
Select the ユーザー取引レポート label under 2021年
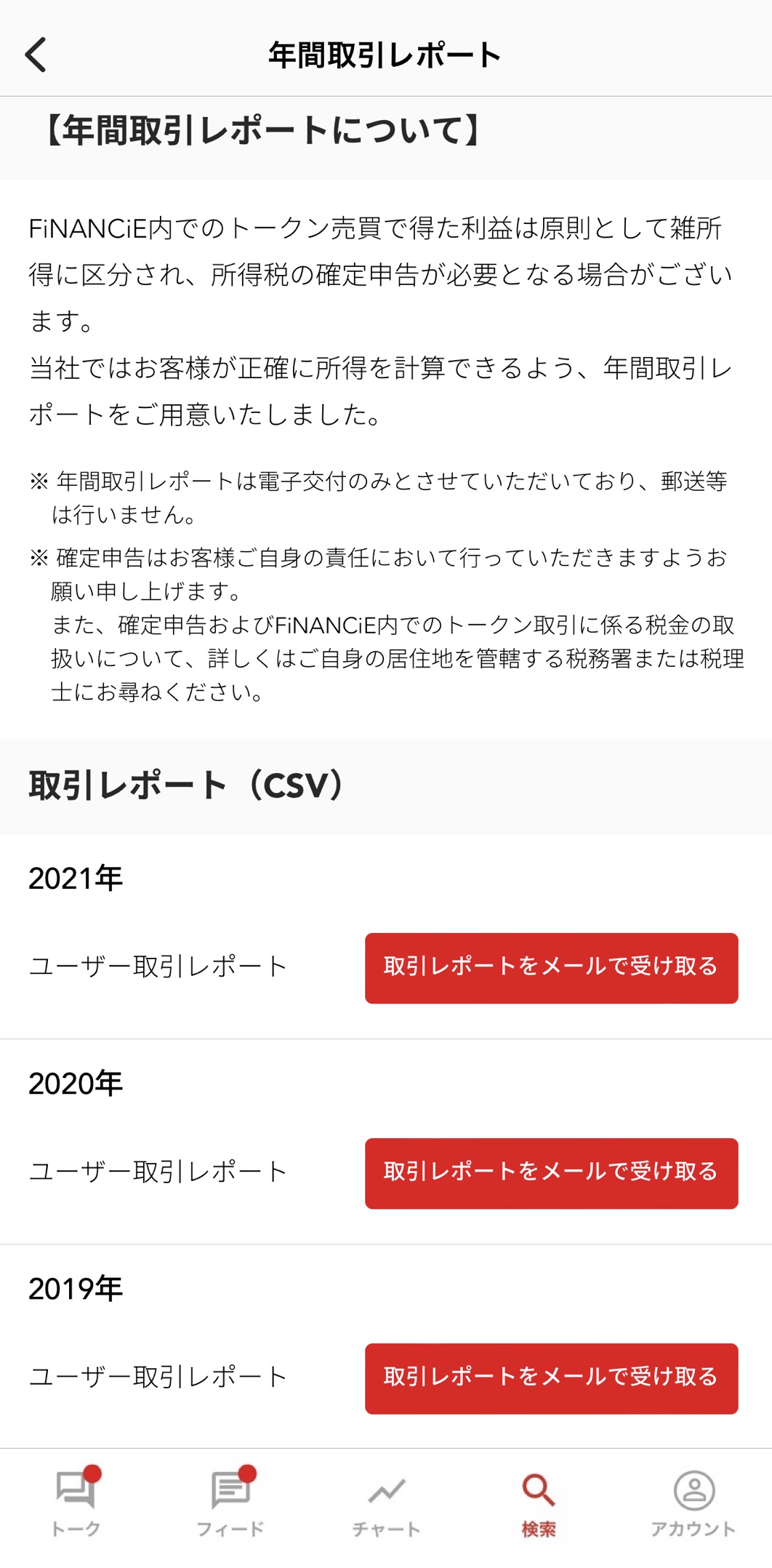tap(155, 967)
